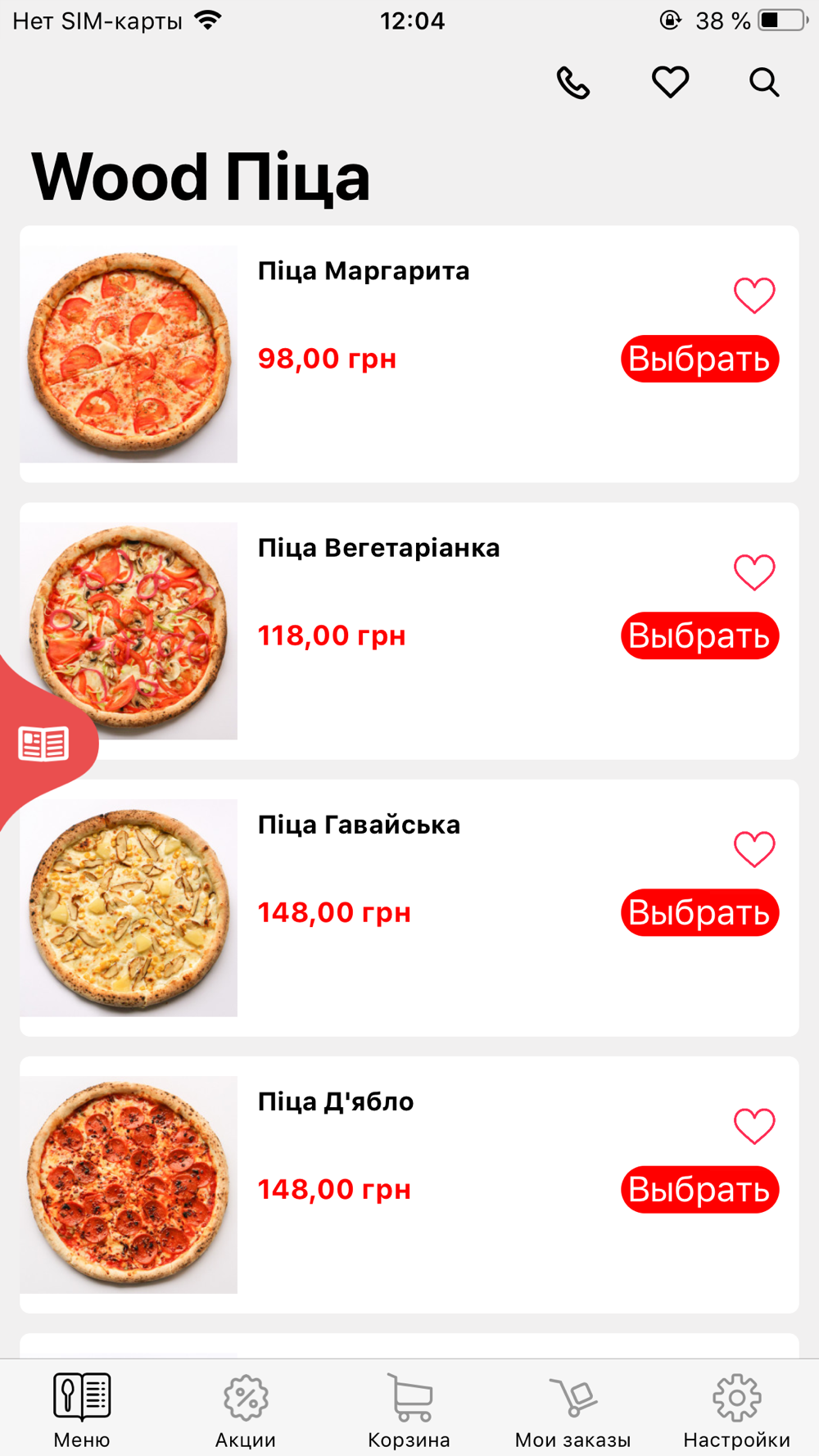Pick Піца Д'ябло using Выбрать
Viewport: 819px width, 1456px height.
(699, 1189)
